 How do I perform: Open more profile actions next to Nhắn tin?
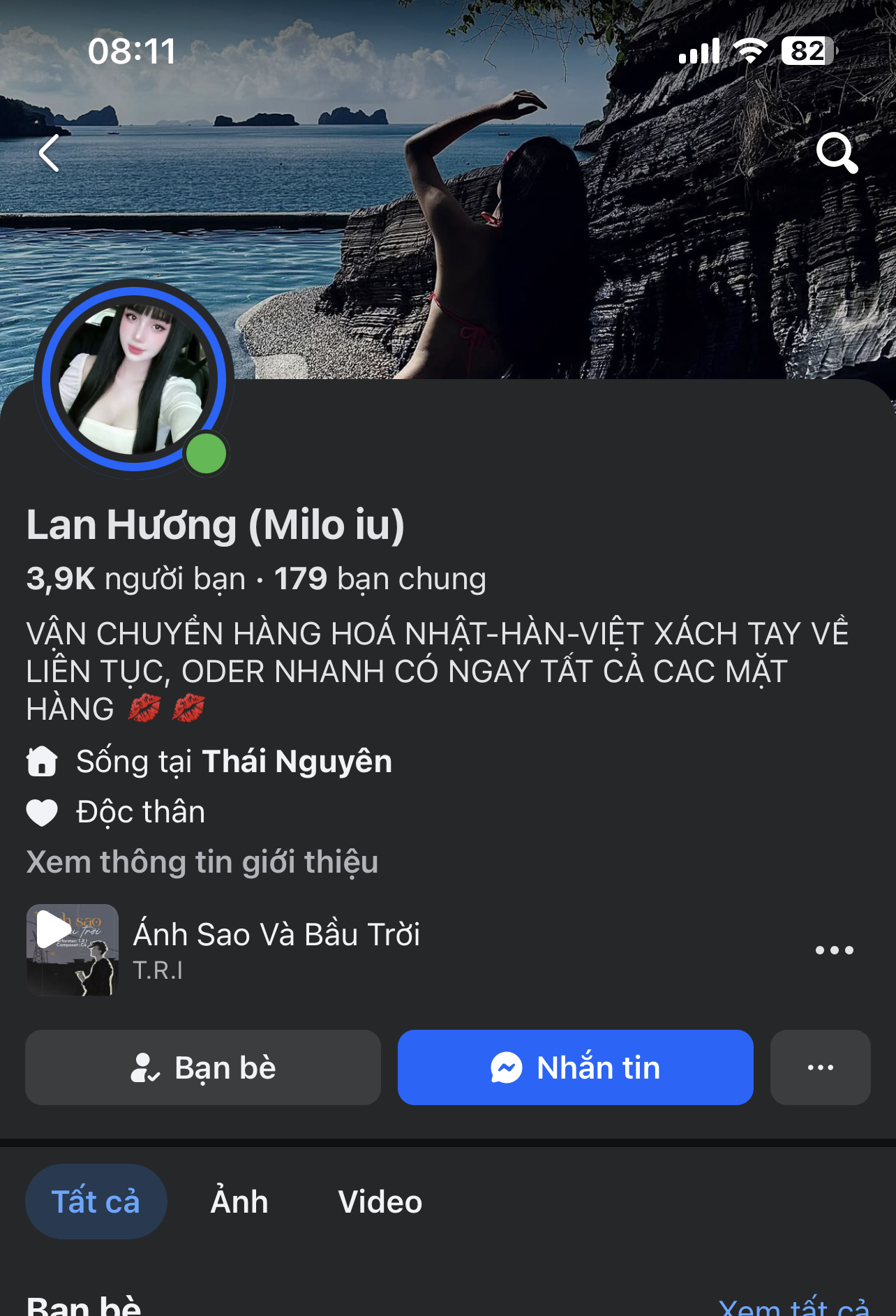pos(820,1067)
